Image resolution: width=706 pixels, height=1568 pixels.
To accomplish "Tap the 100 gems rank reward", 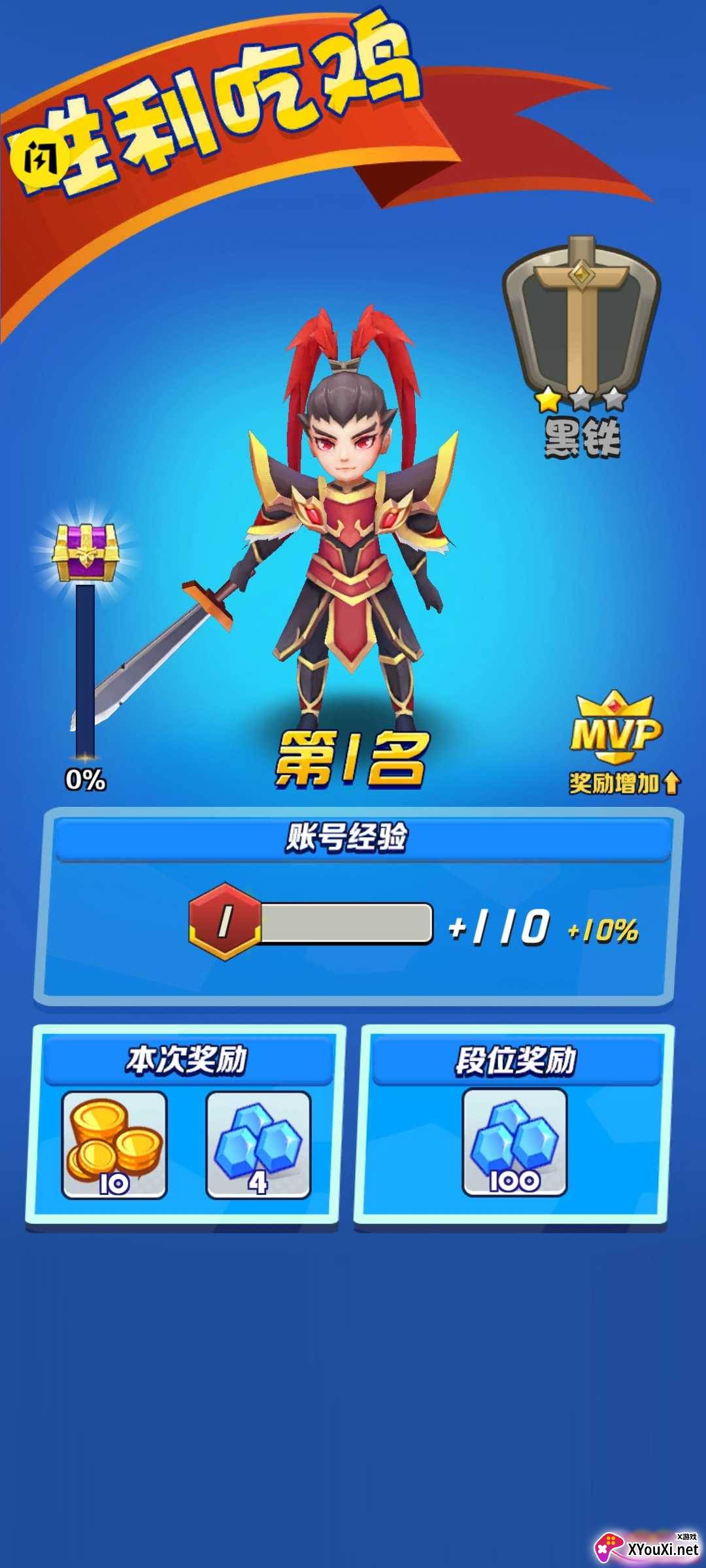I will [x=514, y=1143].
